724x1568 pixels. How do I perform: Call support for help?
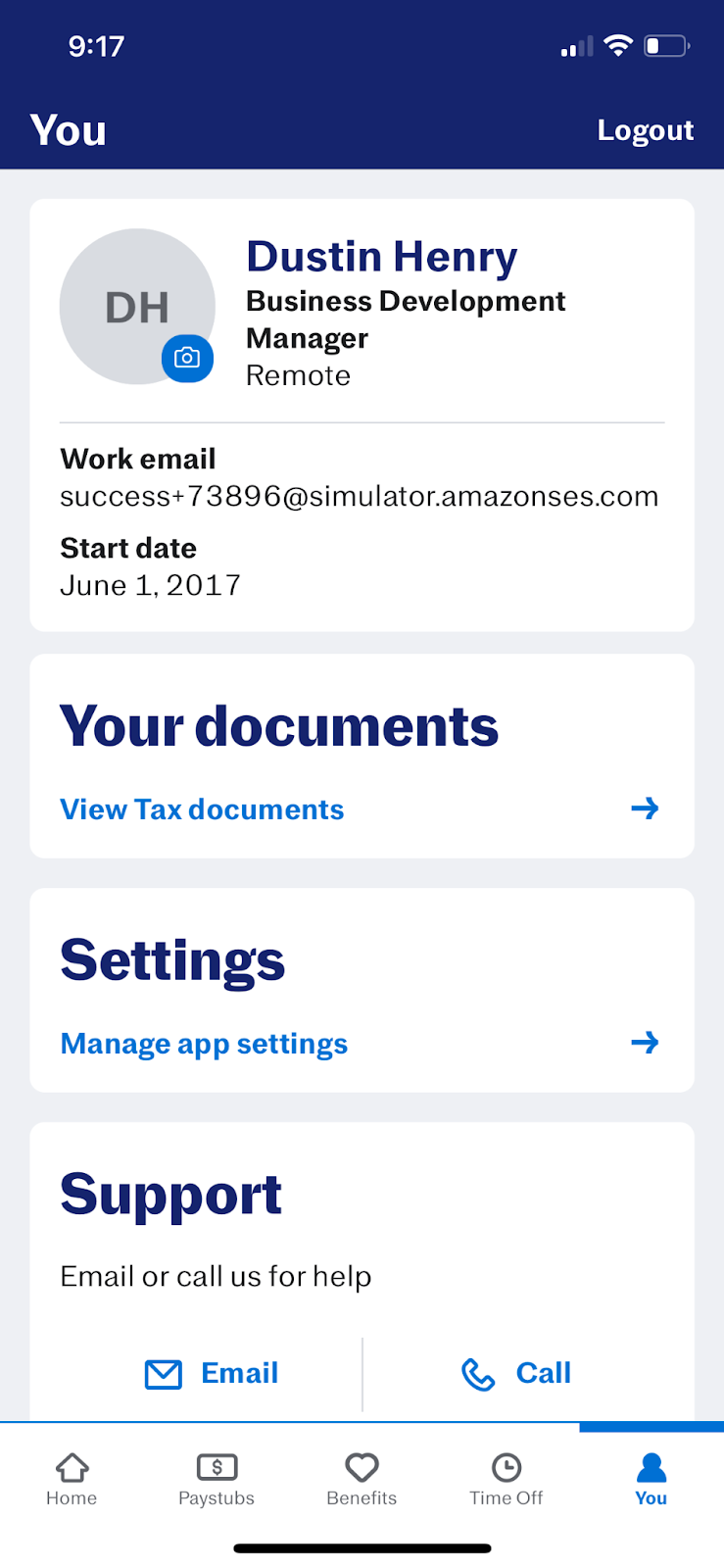pyautogui.click(x=517, y=1374)
